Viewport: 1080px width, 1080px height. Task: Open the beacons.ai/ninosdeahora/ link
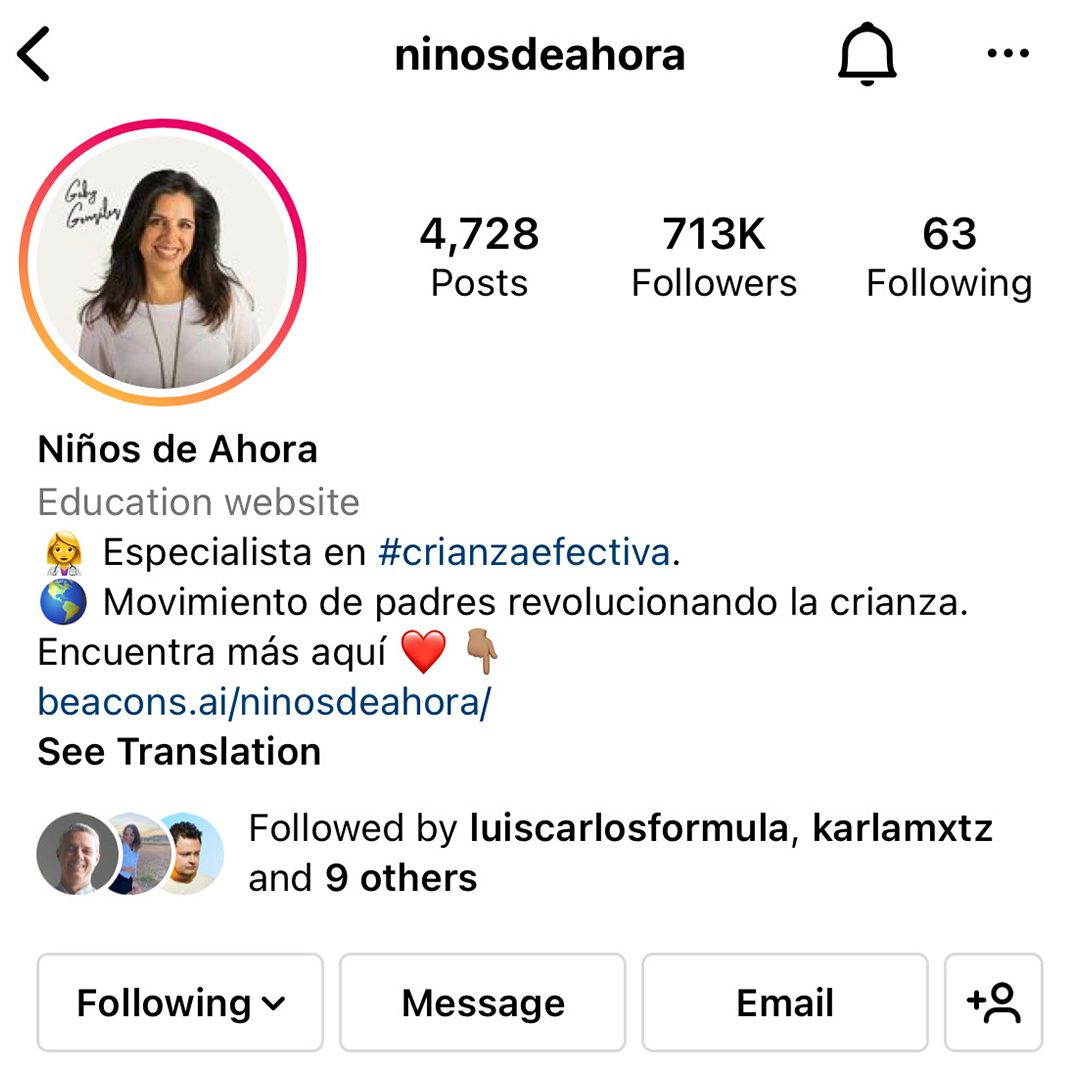point(264,703)
